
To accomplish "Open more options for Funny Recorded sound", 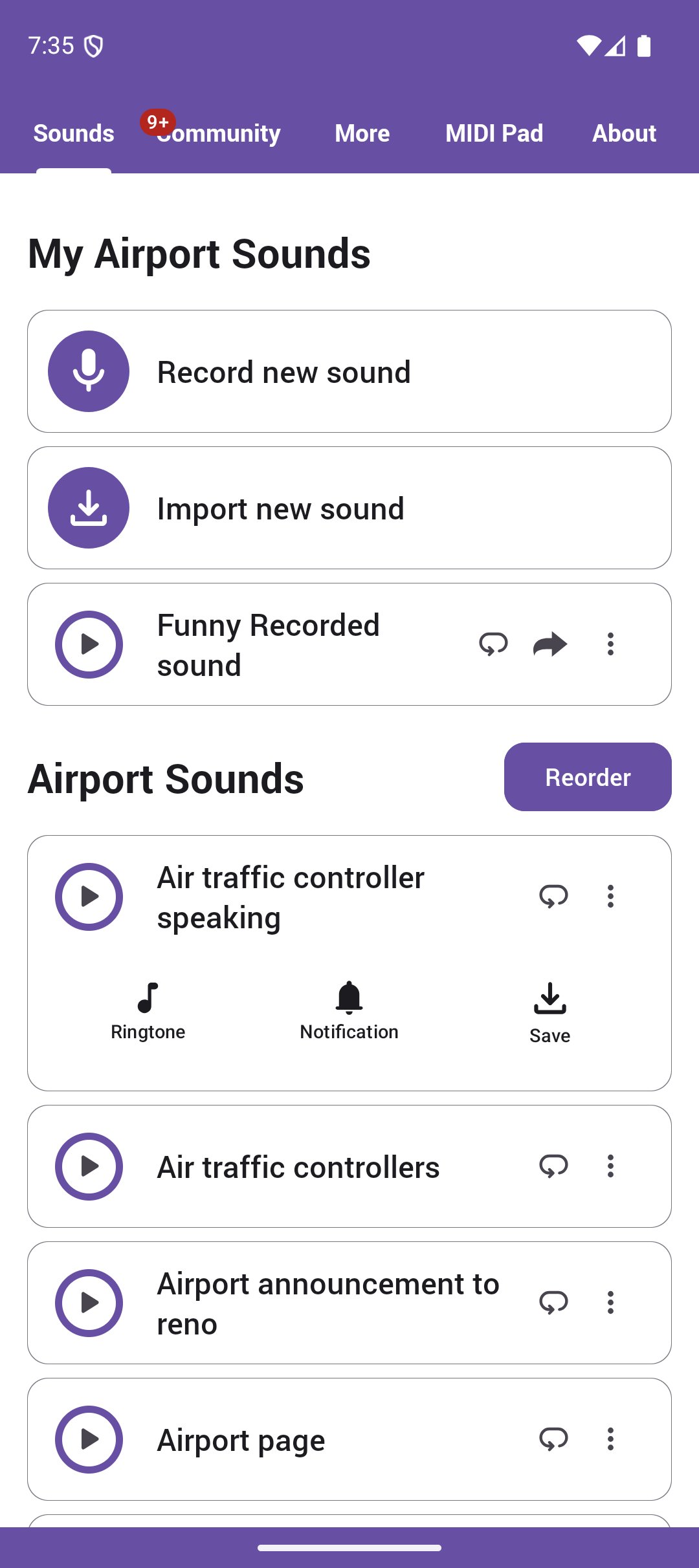I will point(610,644).
